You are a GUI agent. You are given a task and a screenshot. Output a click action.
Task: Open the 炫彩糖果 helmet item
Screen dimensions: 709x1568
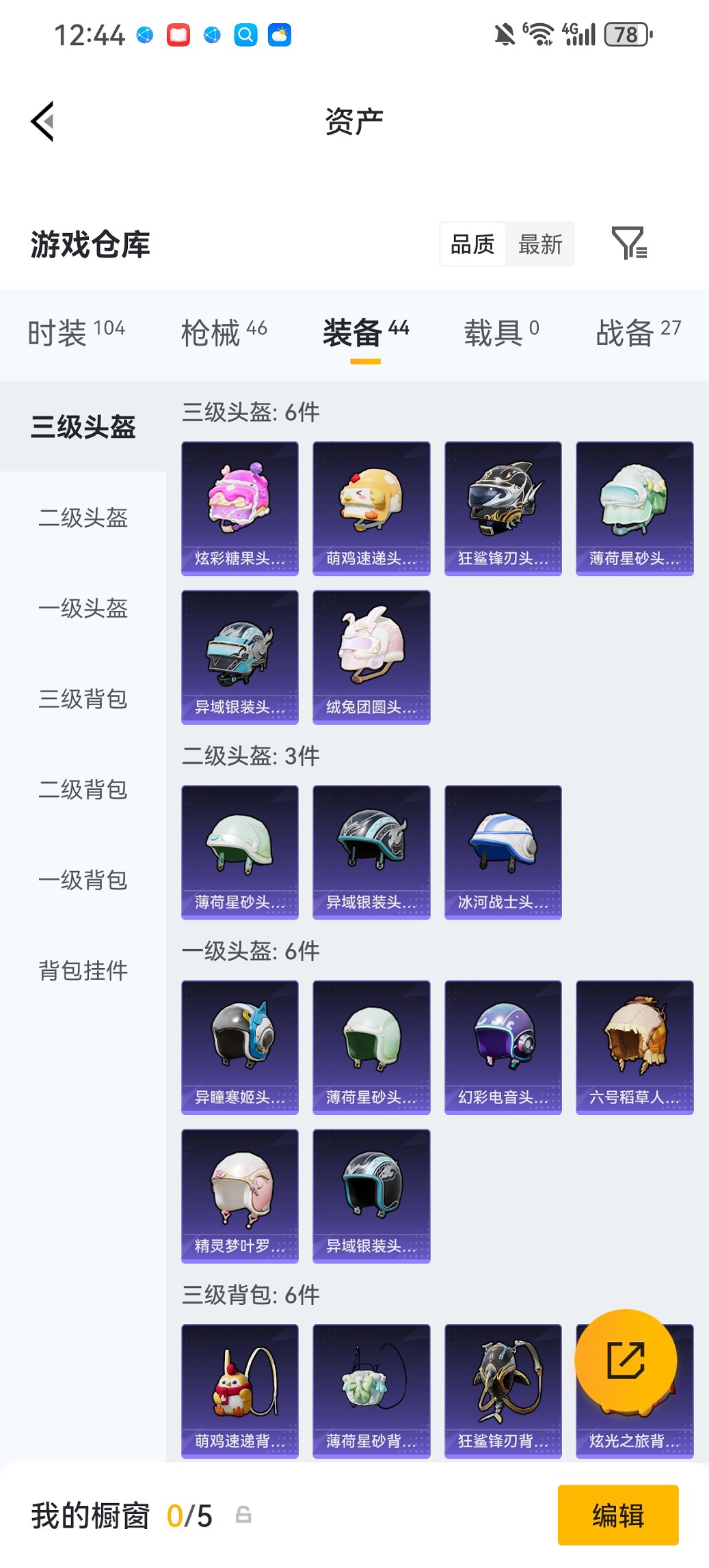point(240,508)
